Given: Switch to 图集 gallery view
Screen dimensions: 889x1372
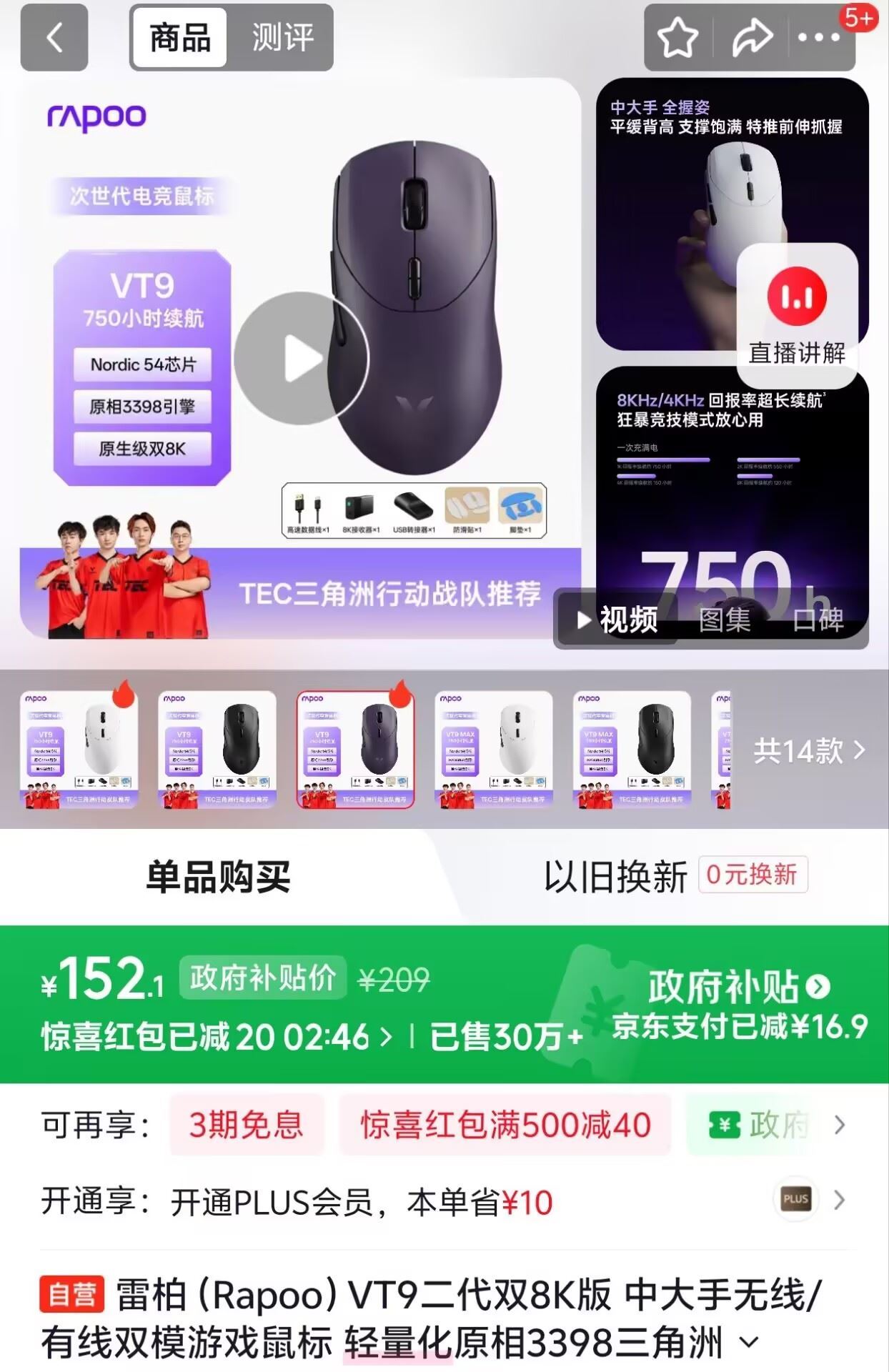Looking at the screenshot, I should pos(725,619).
